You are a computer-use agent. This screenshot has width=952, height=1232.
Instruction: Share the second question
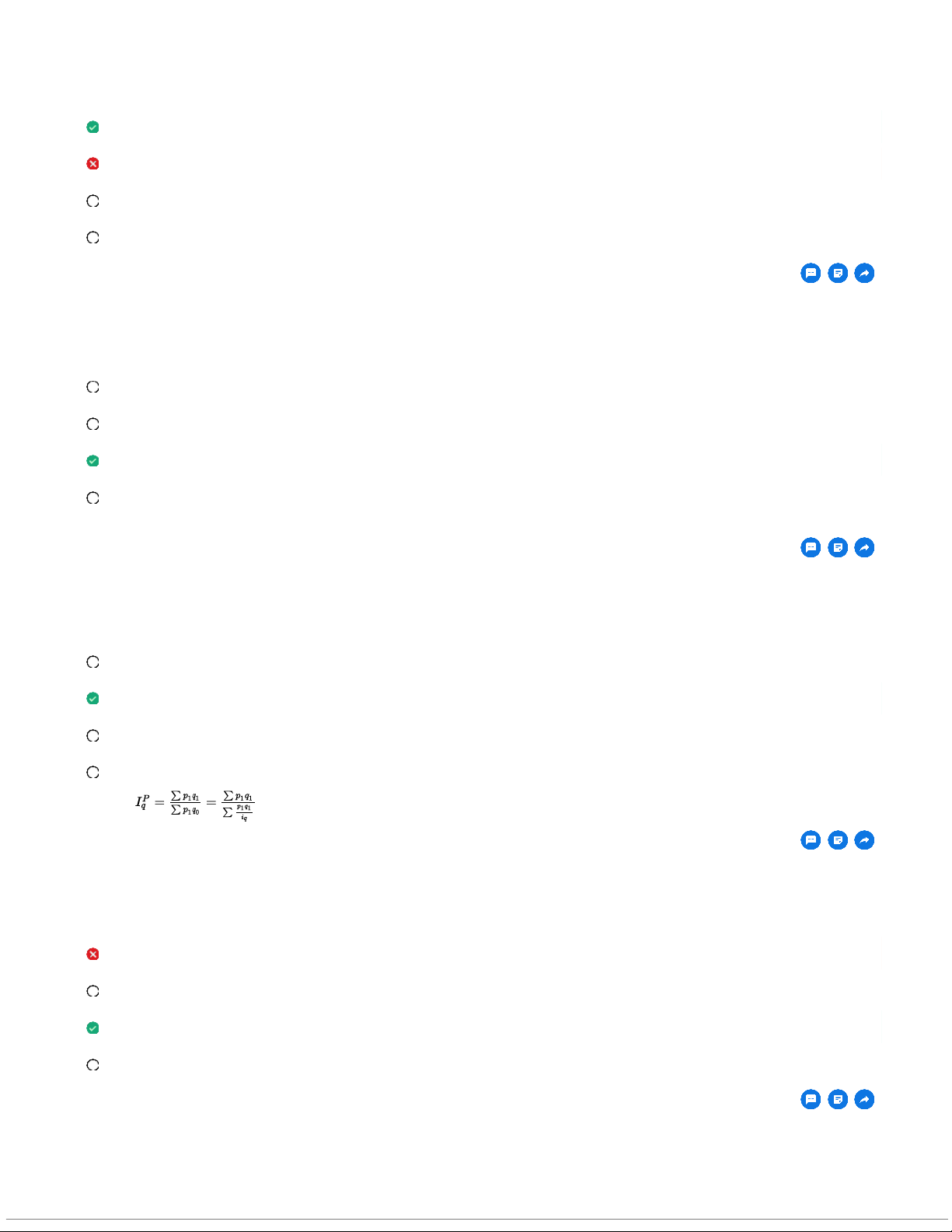click(864, 548)
